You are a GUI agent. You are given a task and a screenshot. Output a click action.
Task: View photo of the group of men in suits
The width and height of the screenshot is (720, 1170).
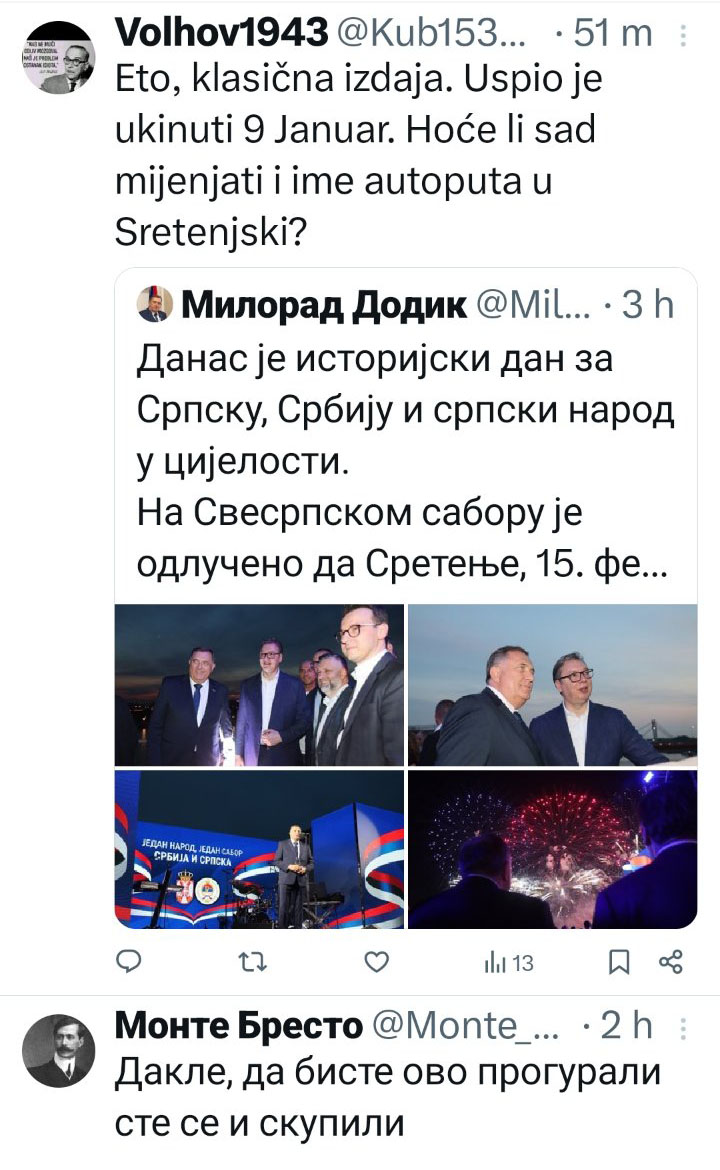(x=259, y=685)
